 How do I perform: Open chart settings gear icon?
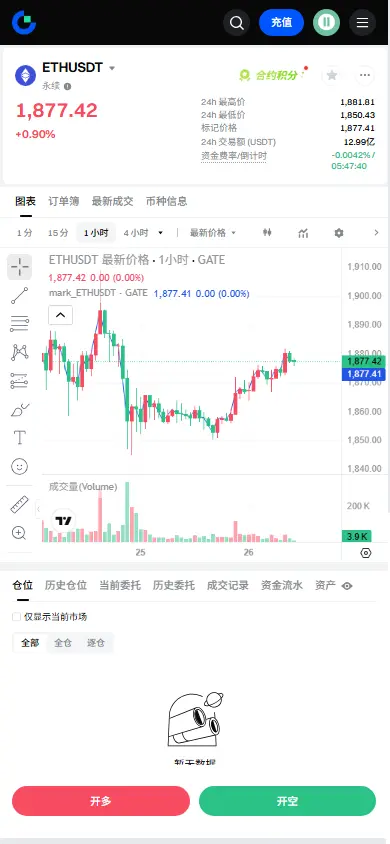click(338, 233)
